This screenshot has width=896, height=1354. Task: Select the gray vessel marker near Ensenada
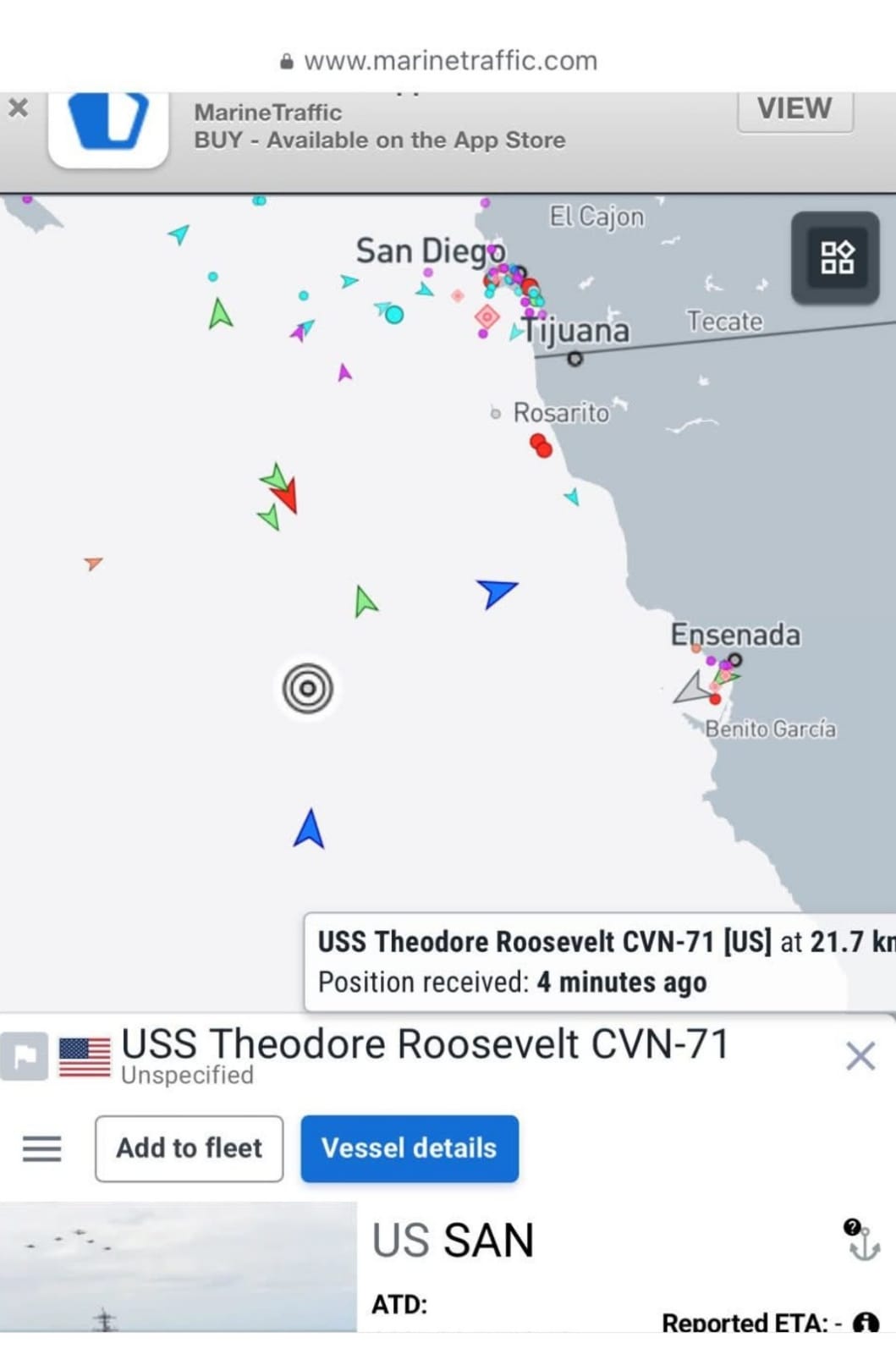[694, 689]
